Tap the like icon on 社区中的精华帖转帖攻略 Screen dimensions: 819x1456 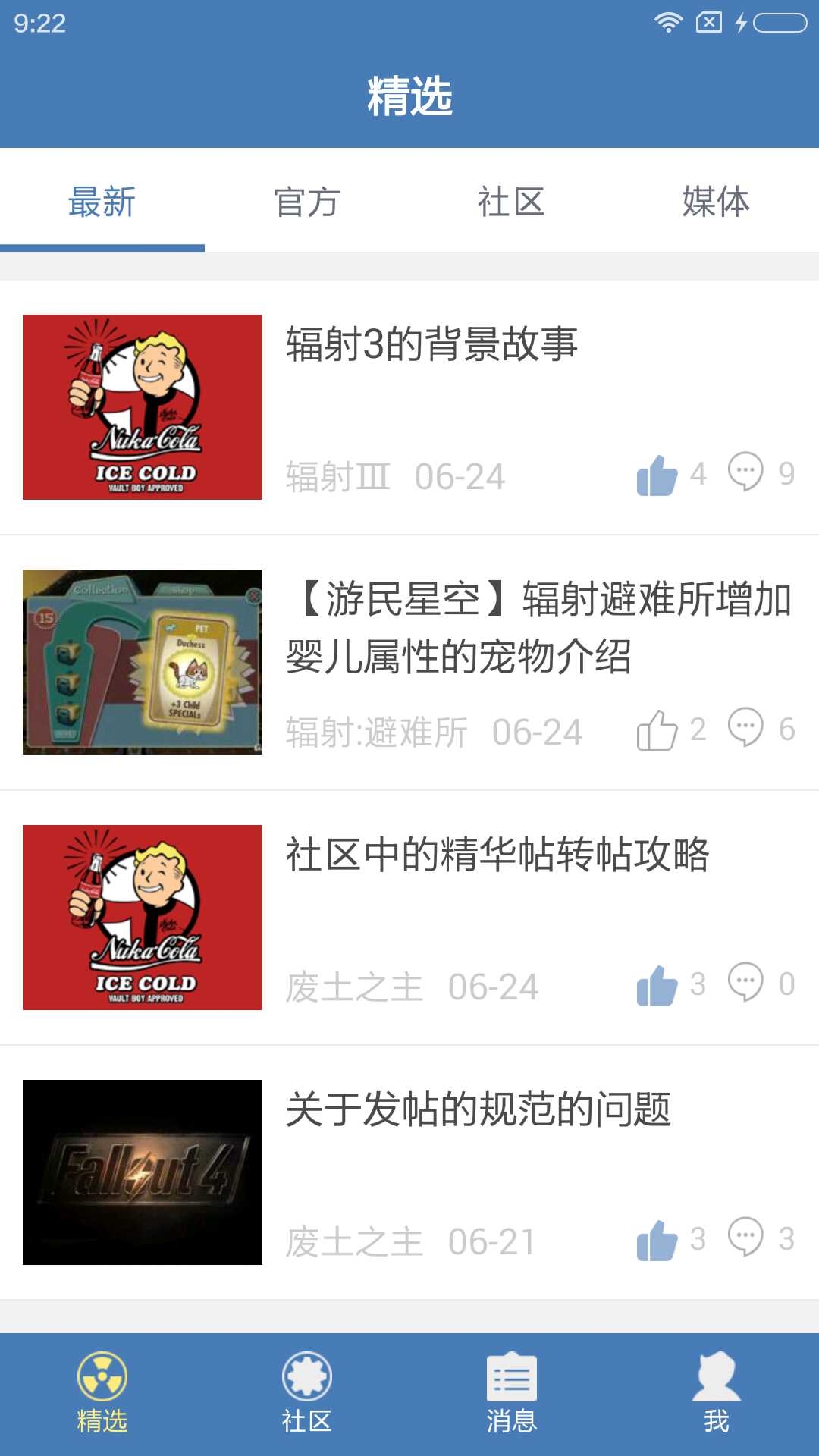657,985
